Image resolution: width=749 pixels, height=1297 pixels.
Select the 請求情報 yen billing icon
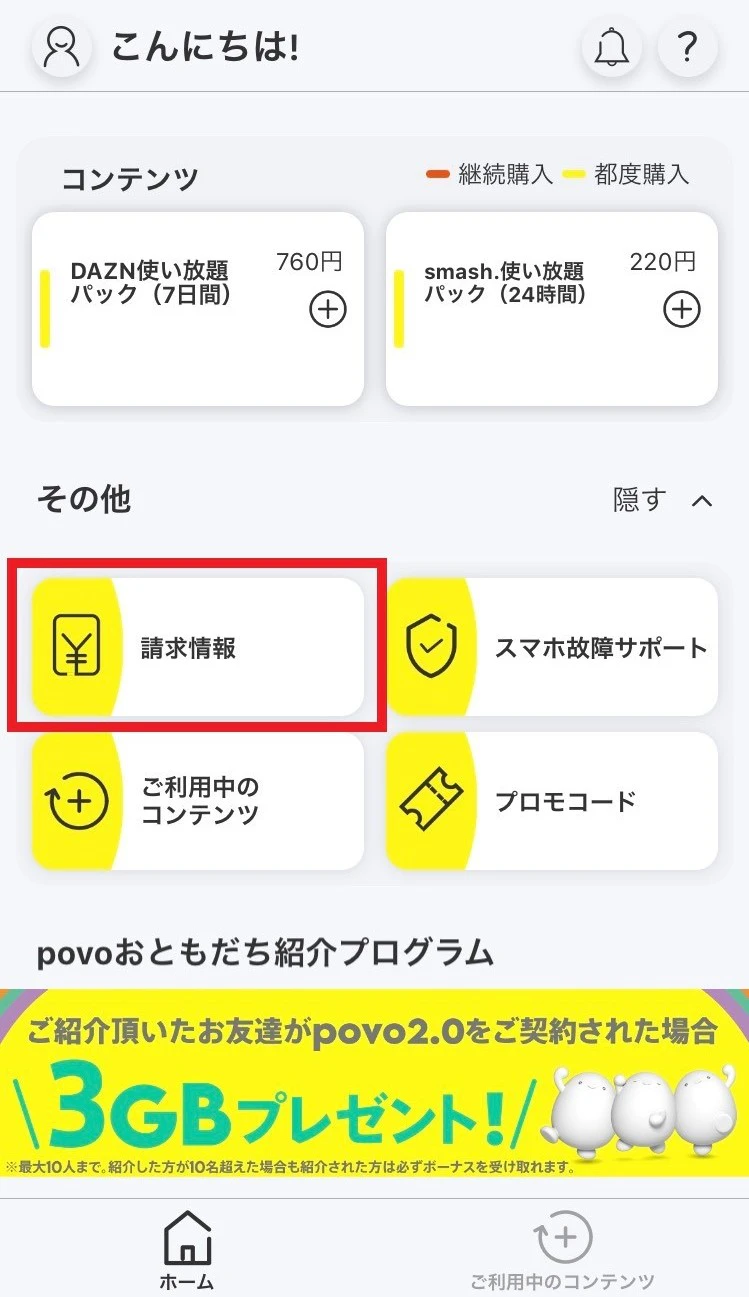point(79,645)
